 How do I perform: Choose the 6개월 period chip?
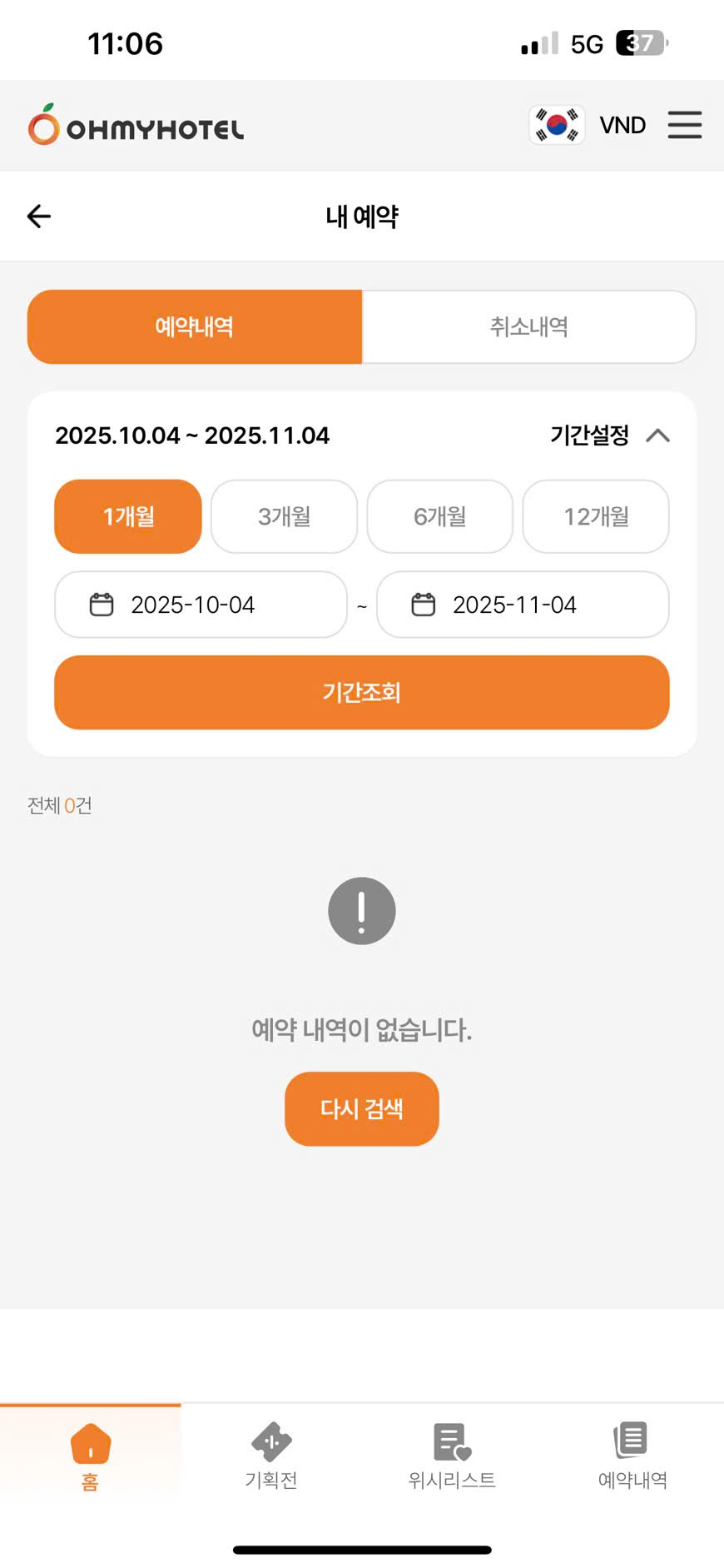pos(439,516)
